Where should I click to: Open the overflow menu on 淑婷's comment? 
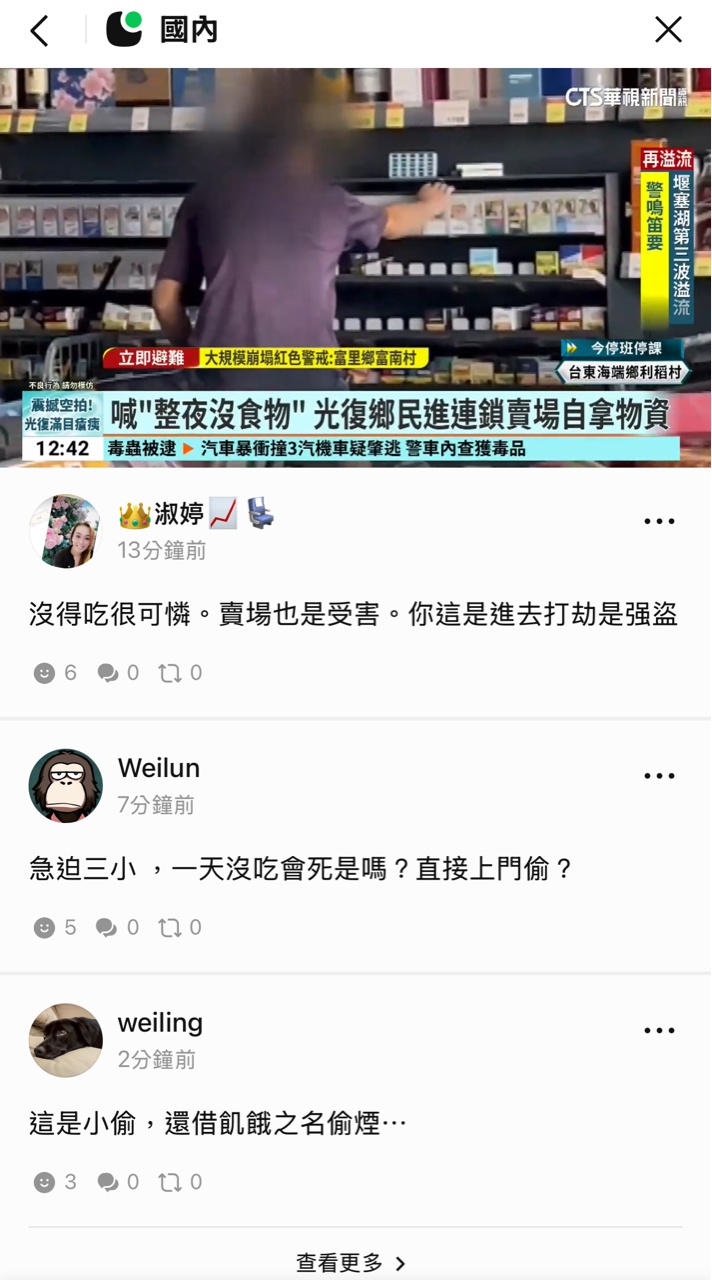click(659, 521)
